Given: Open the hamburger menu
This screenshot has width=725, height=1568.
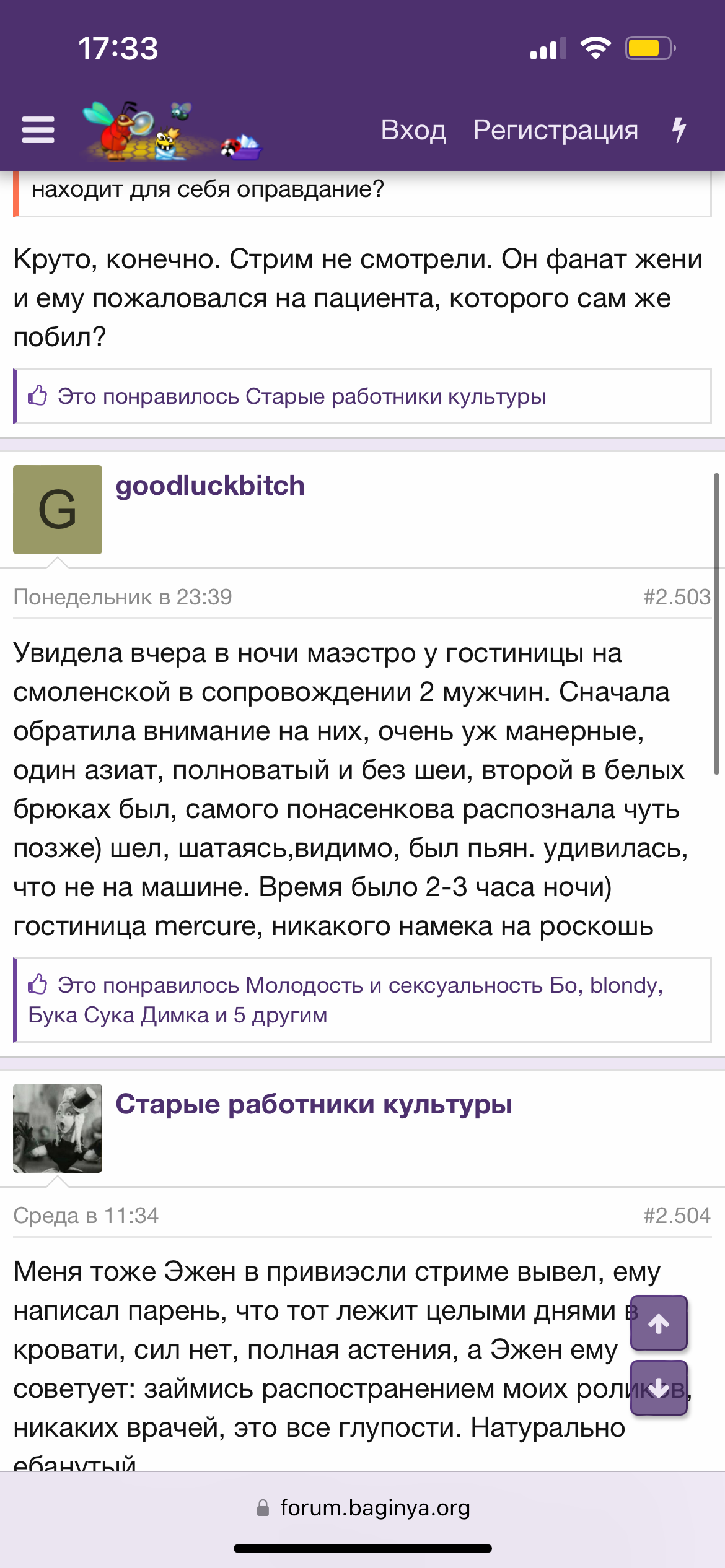Looking at the screenshot, I should 38,130.
